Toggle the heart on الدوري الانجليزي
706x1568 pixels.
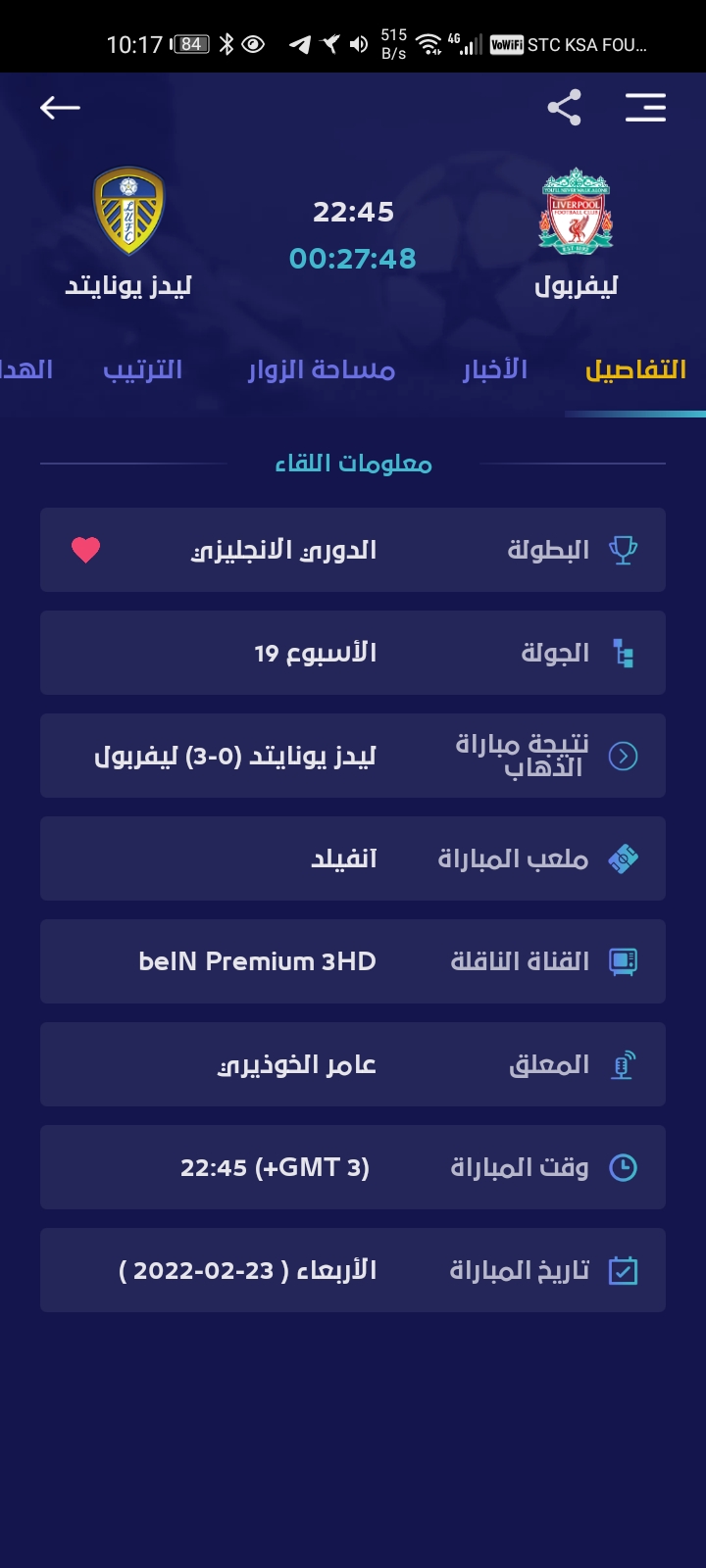[86, 550]
